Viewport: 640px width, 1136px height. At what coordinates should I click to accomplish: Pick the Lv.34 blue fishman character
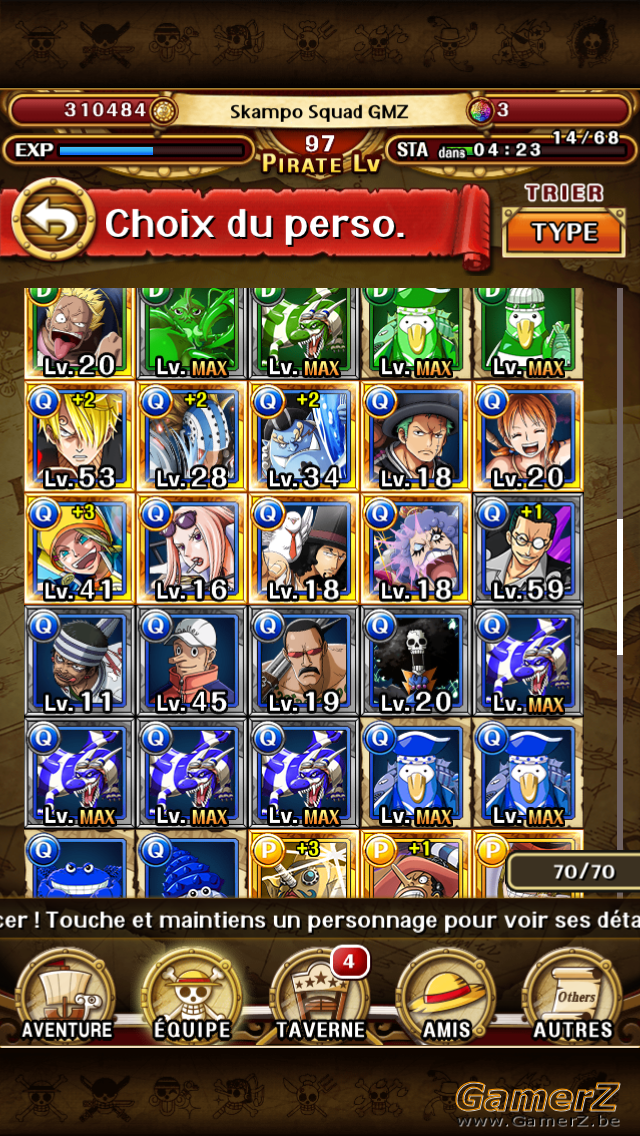tap(304, 436)
